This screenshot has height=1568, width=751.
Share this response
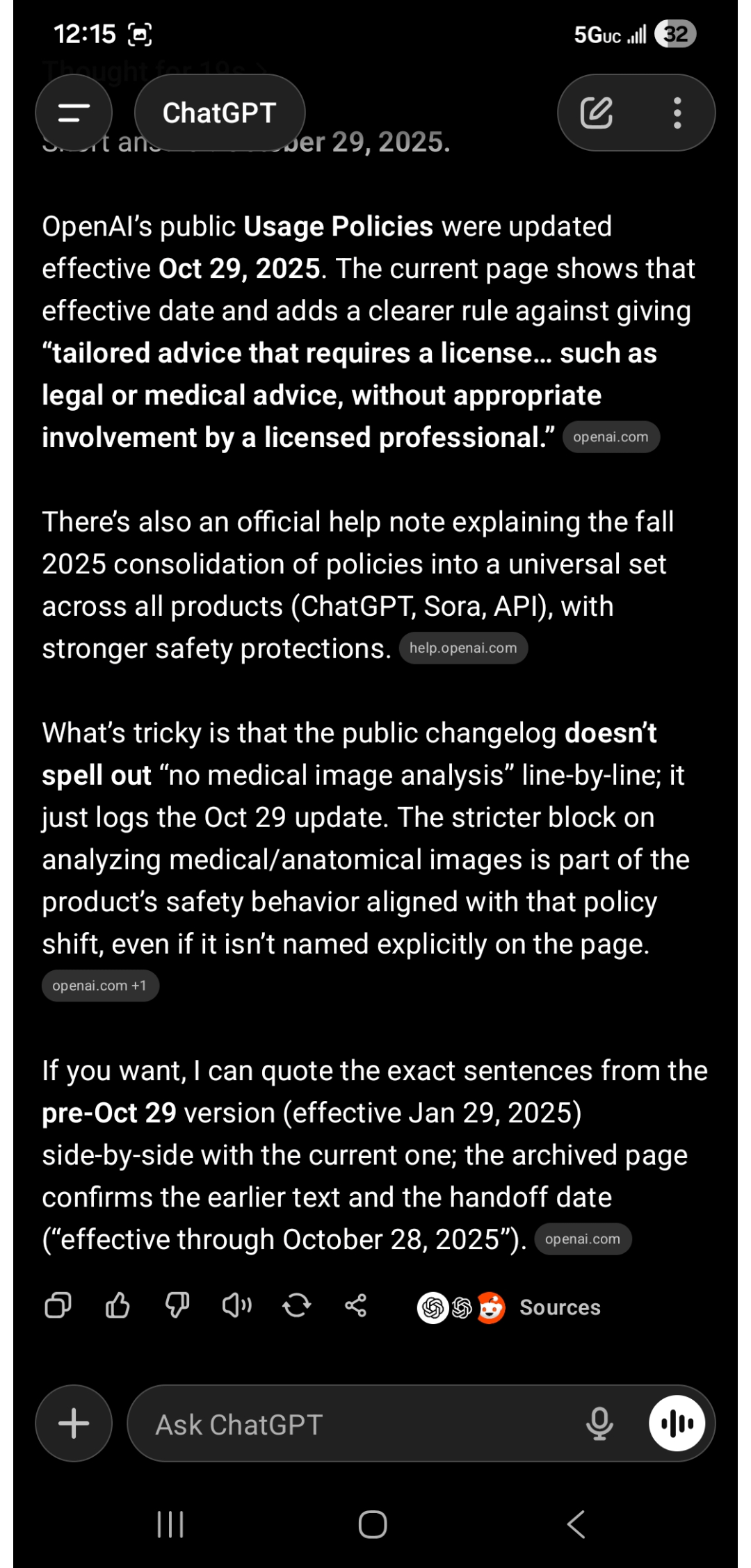tap(356, 1306)
